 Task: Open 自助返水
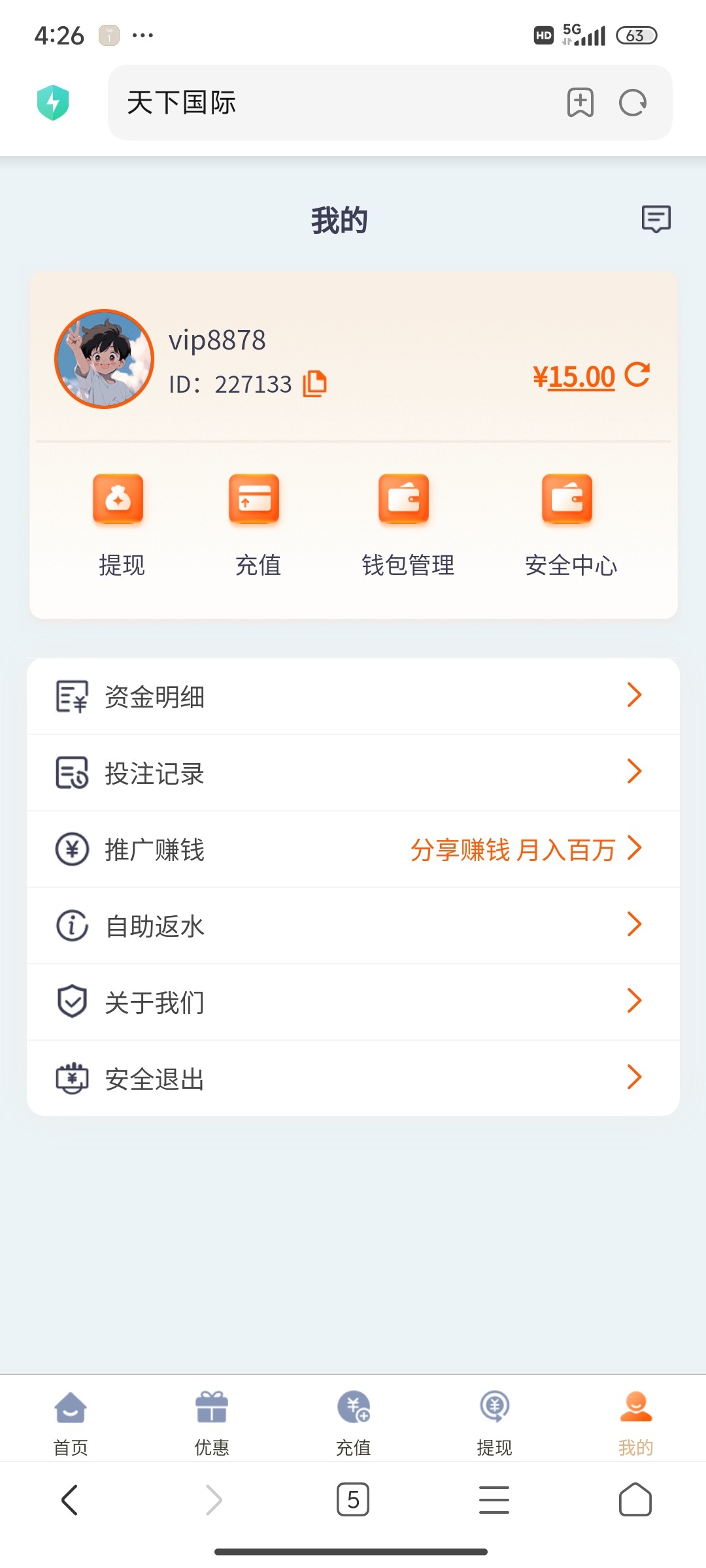pyautogui.click(x=353, y=926)
